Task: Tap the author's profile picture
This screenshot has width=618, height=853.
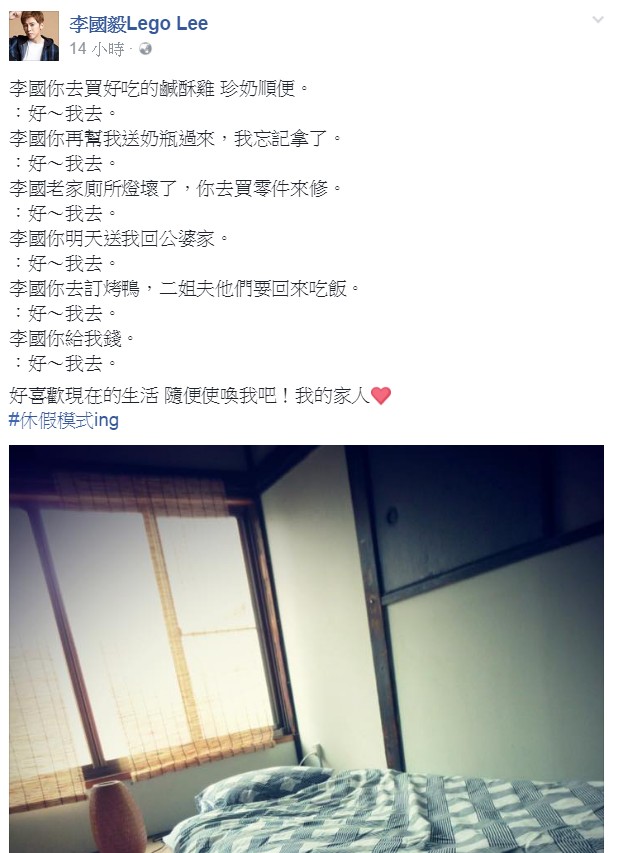Action: click(x=34, y=36)
